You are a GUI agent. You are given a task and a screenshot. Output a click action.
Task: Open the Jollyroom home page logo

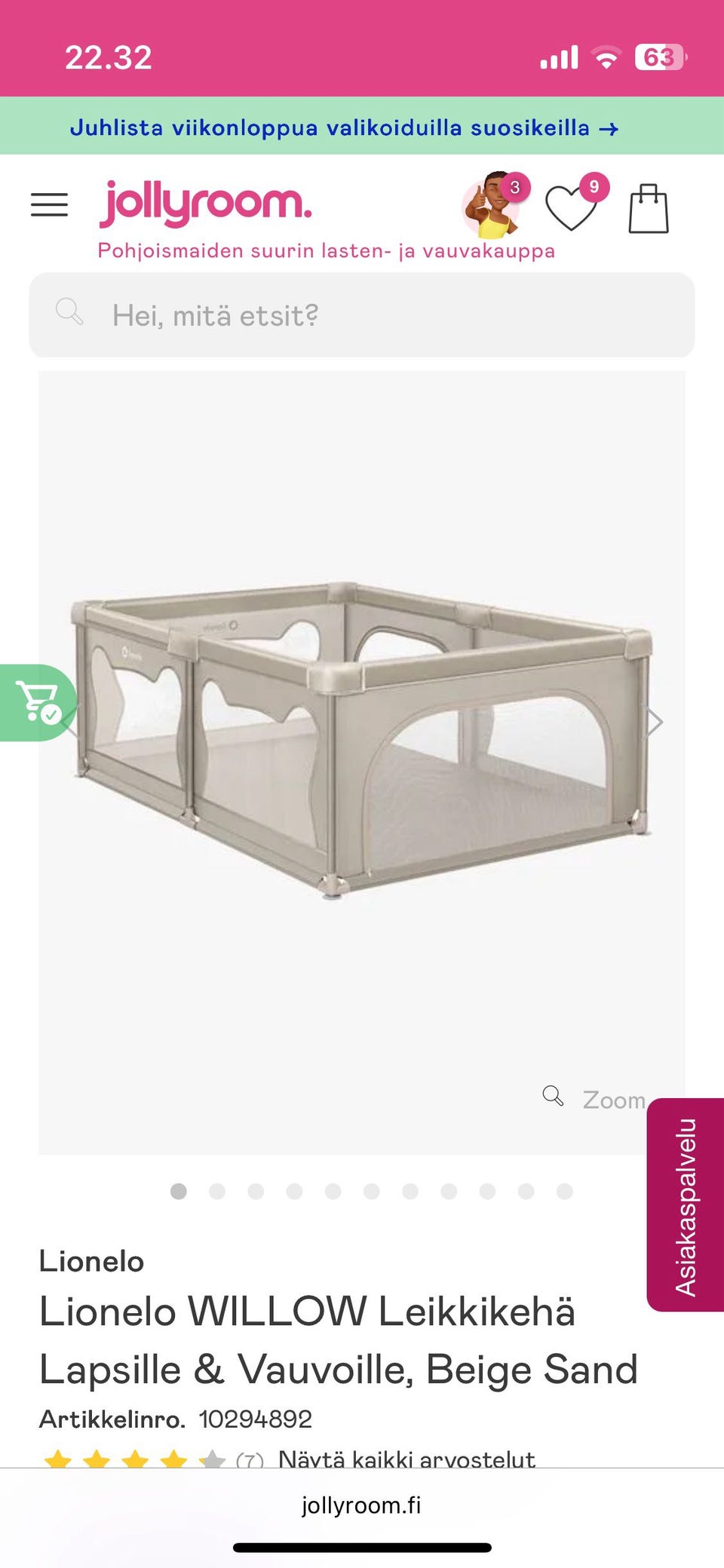[x=206, y=204]
